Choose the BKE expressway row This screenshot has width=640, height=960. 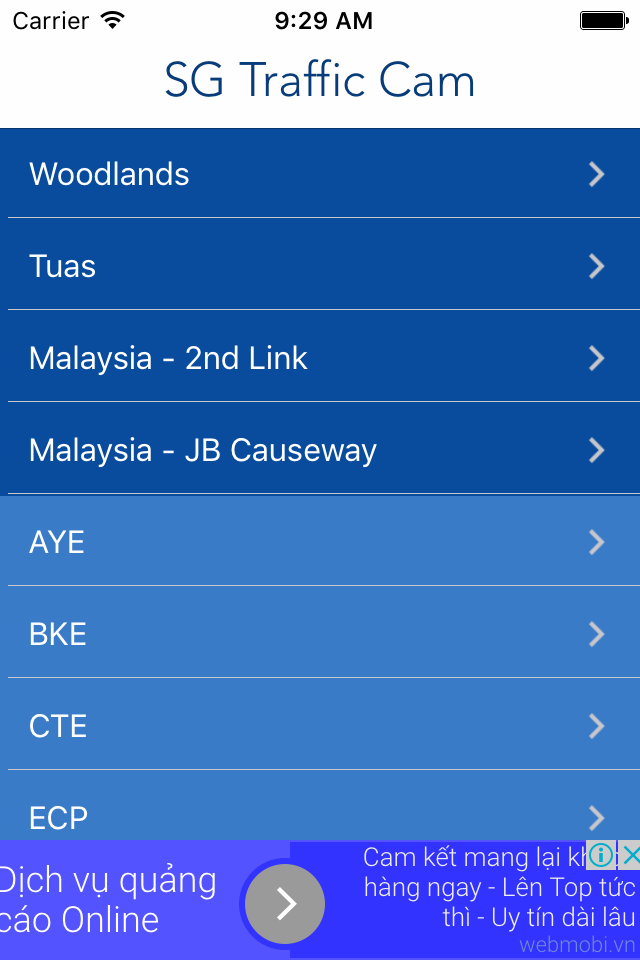(x=320, y=634)
